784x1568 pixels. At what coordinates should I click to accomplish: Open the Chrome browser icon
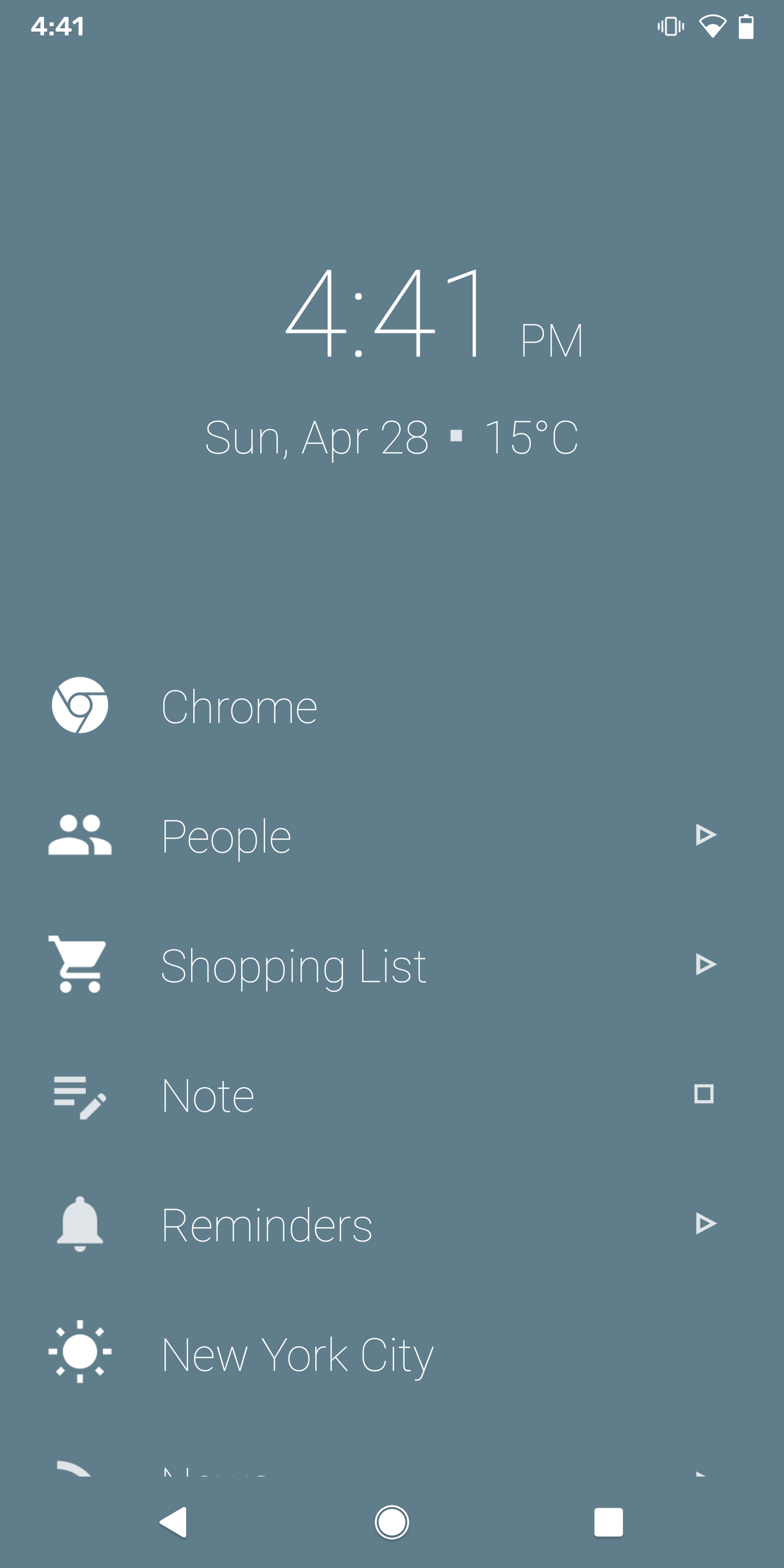79,705
